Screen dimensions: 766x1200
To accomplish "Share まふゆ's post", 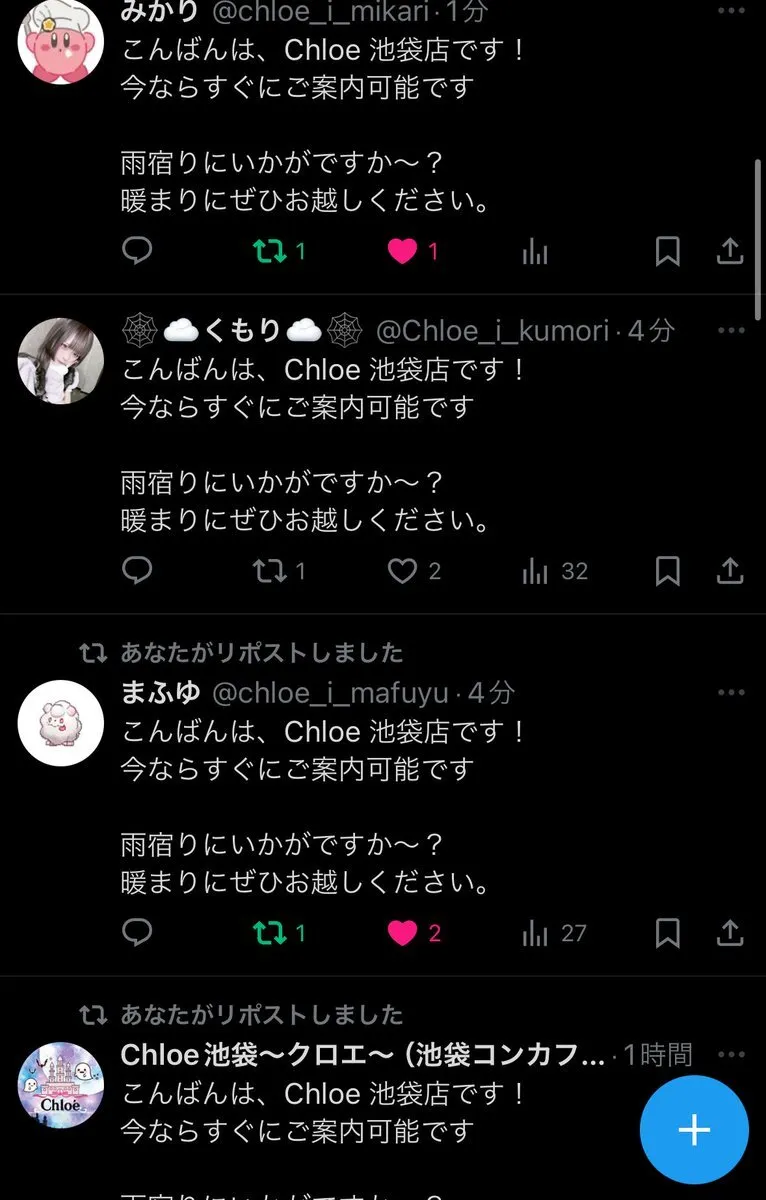I will coord(731,933).
